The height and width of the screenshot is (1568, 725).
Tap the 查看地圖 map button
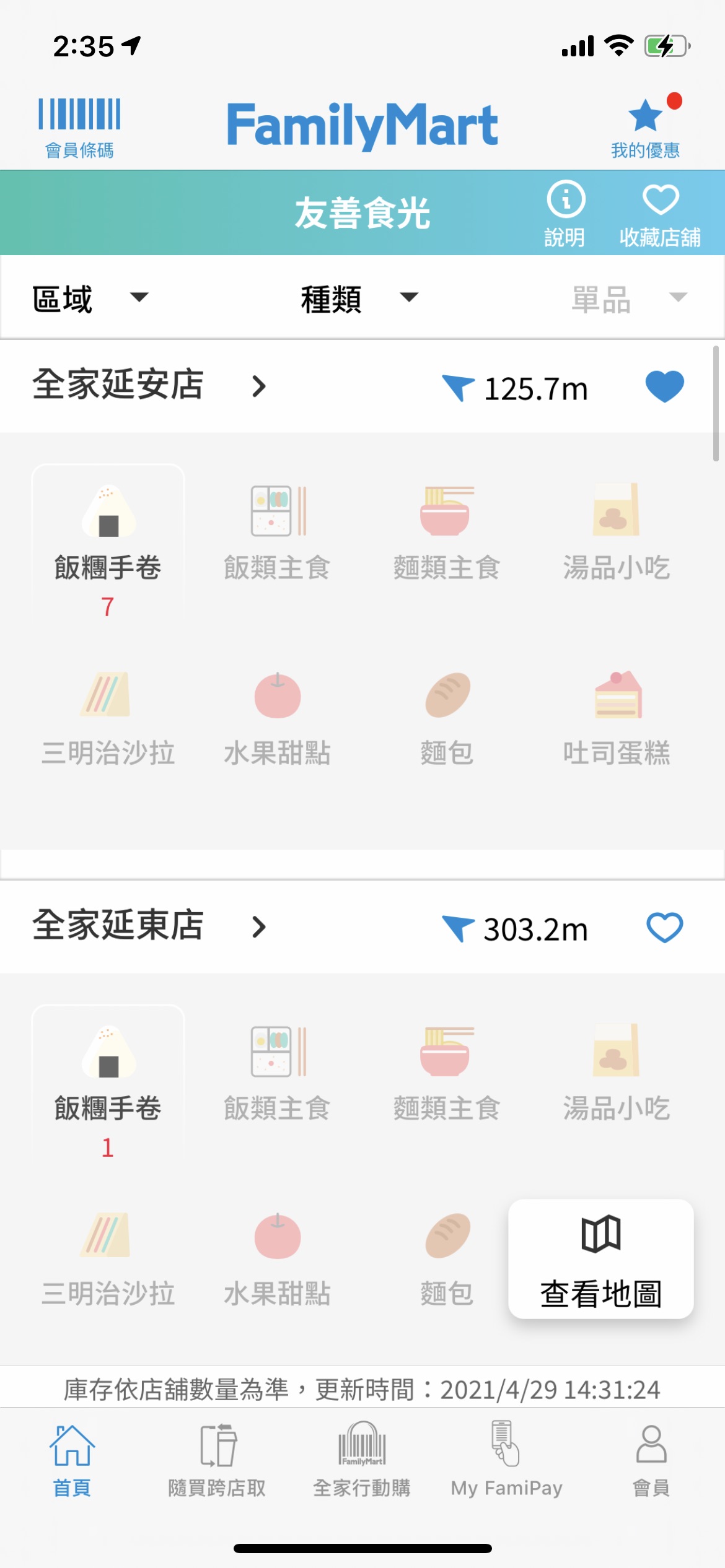tap(601, 1259)
